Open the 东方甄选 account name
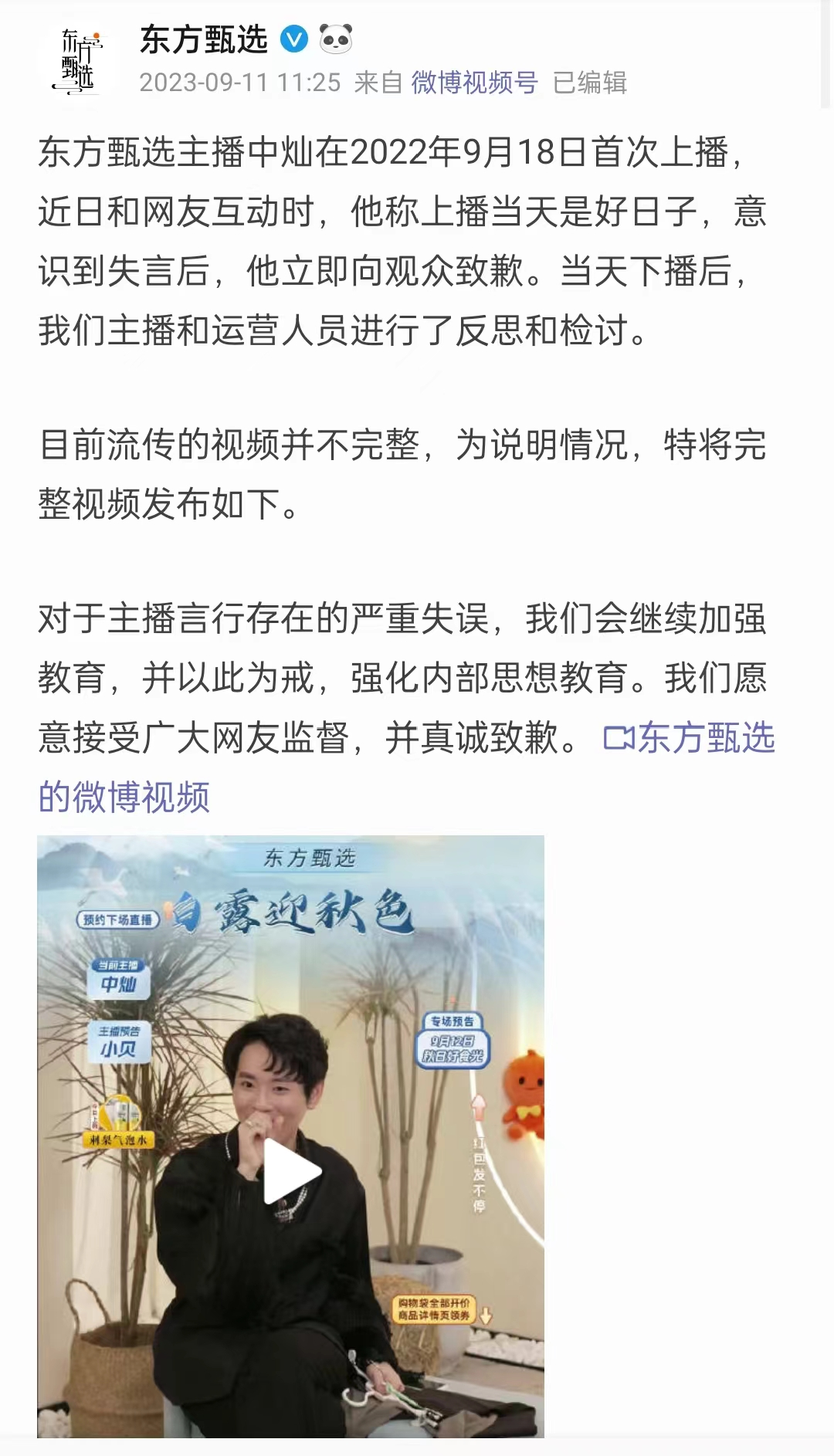The height and width of the screenshot is (1456, 834). [x=204, y=39]
